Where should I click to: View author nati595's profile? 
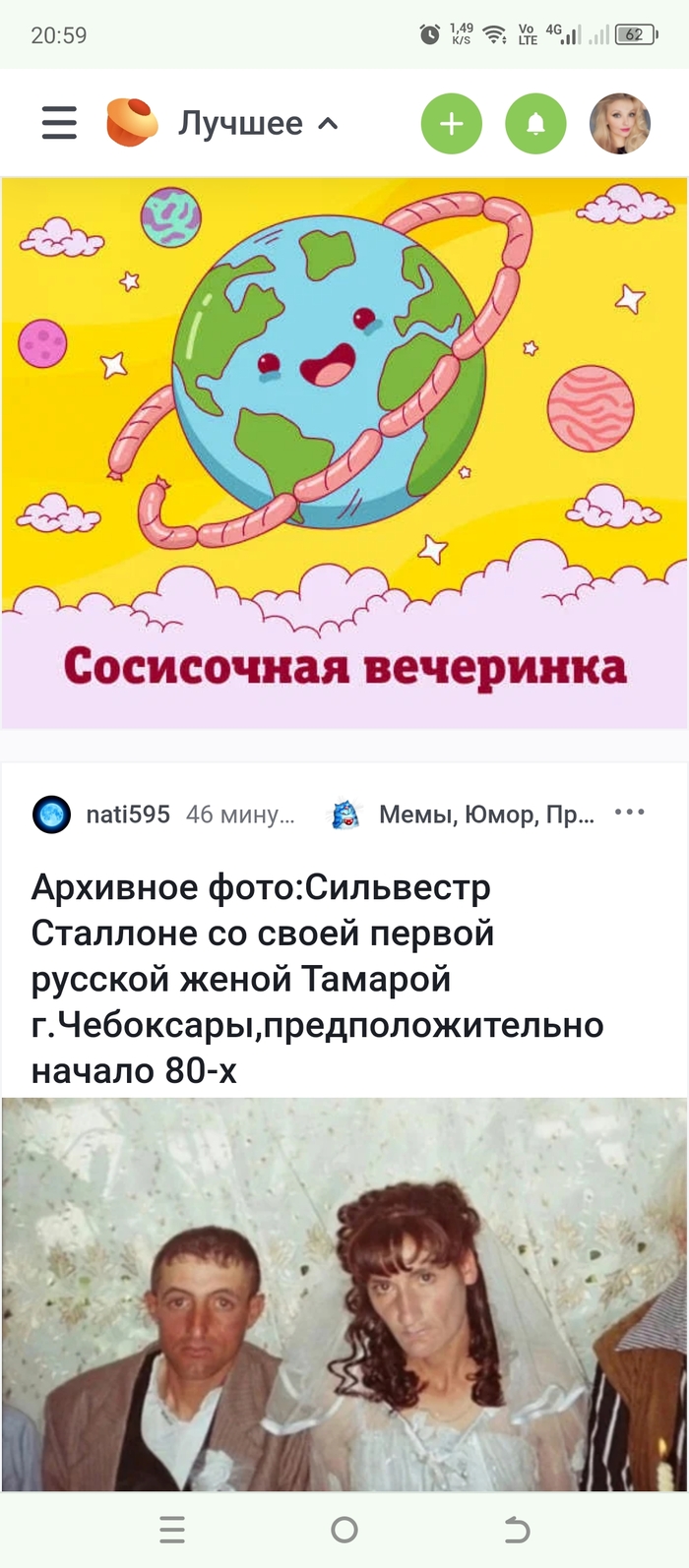point(127,814)
